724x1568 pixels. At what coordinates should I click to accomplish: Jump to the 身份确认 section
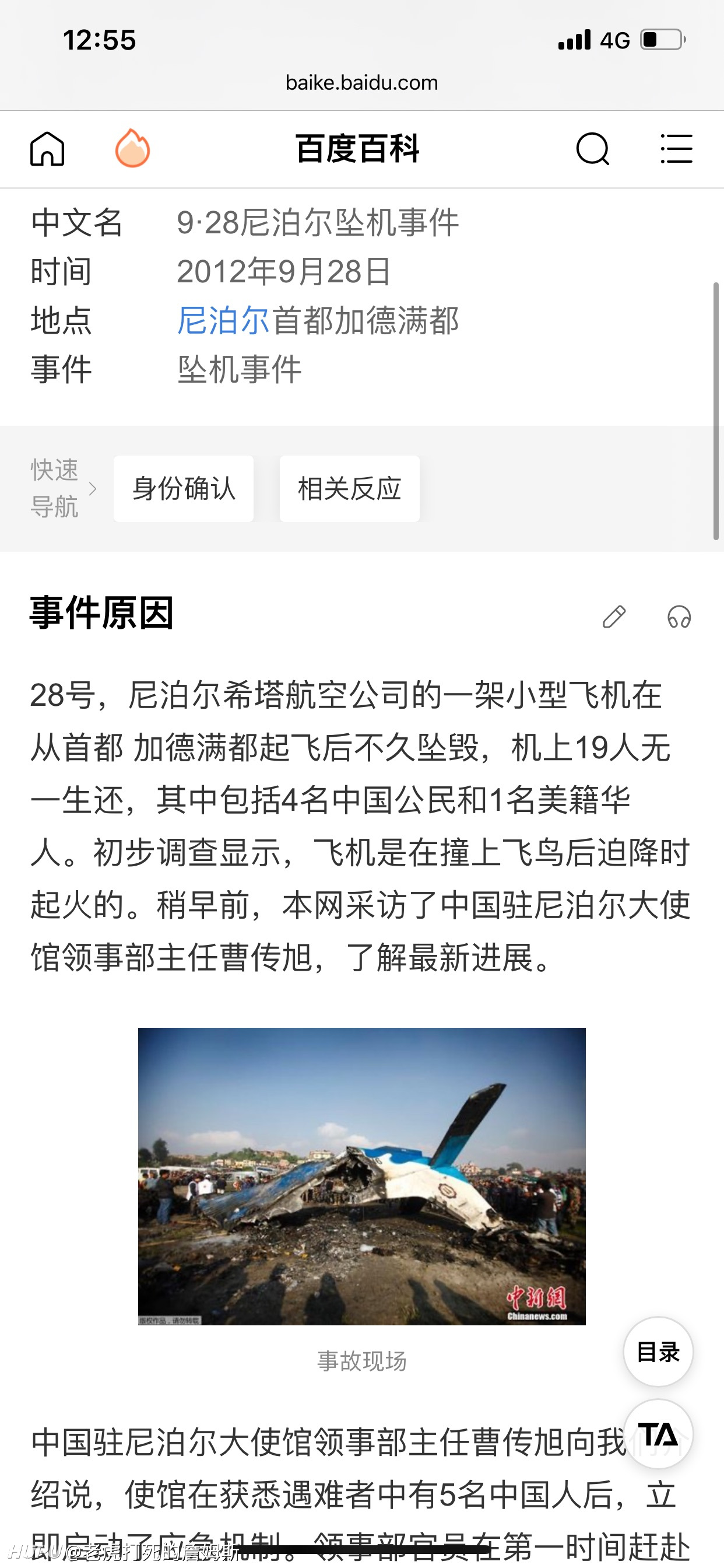[184, 489]
